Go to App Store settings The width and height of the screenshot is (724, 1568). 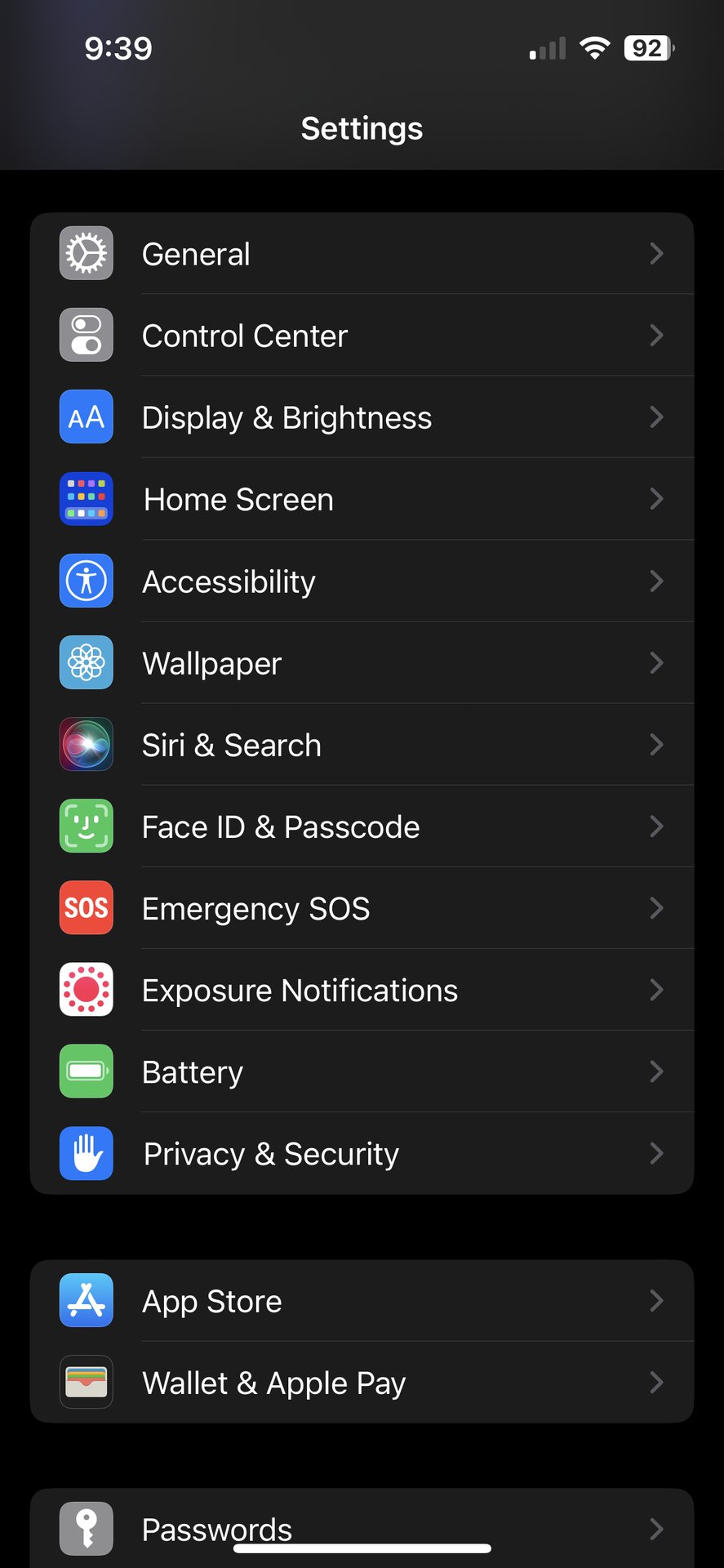pos(362,1301)
